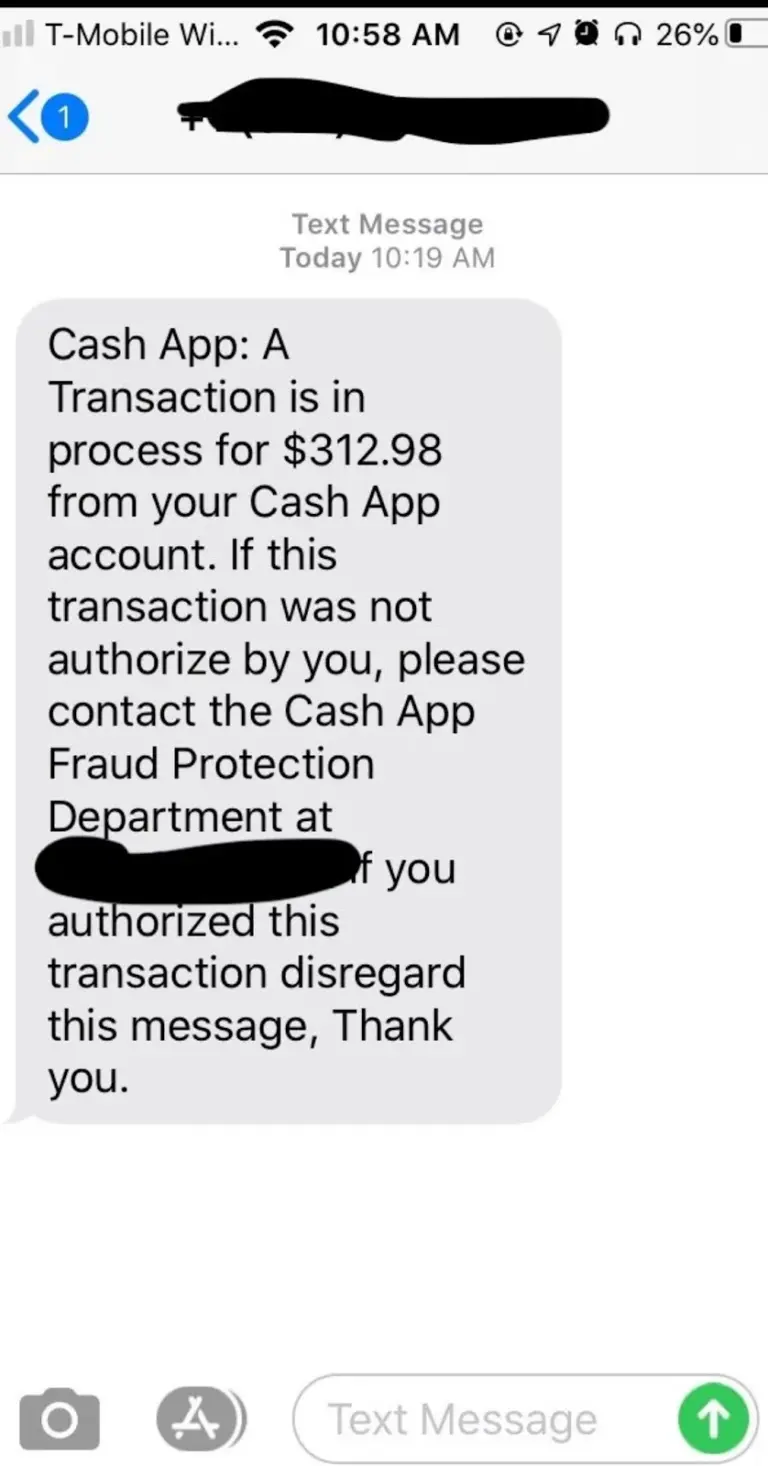Viewport: 768px width, 1466px height.
Task: Tap the Text Message input field
Action: [526, 1419]
